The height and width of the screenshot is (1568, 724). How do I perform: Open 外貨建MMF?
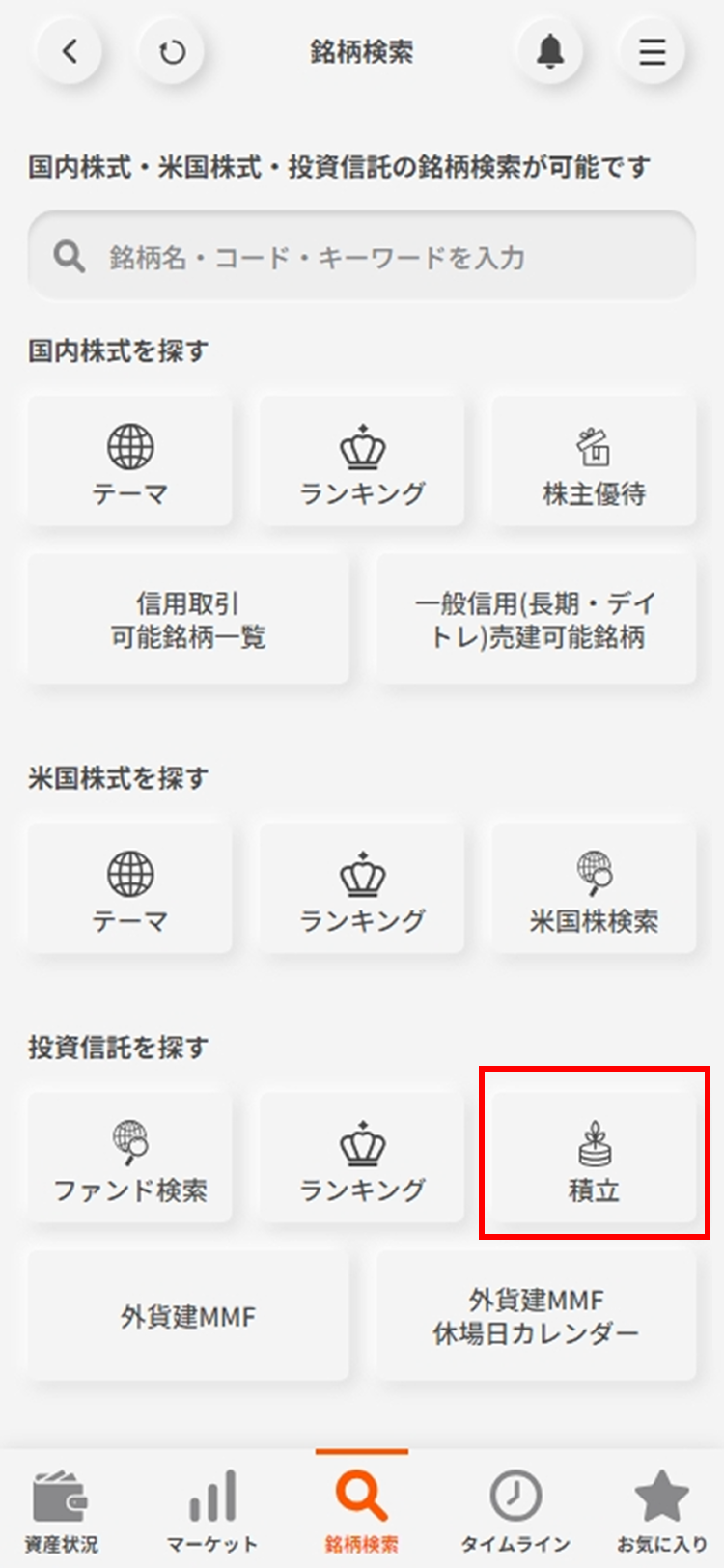click(188, 1316)
